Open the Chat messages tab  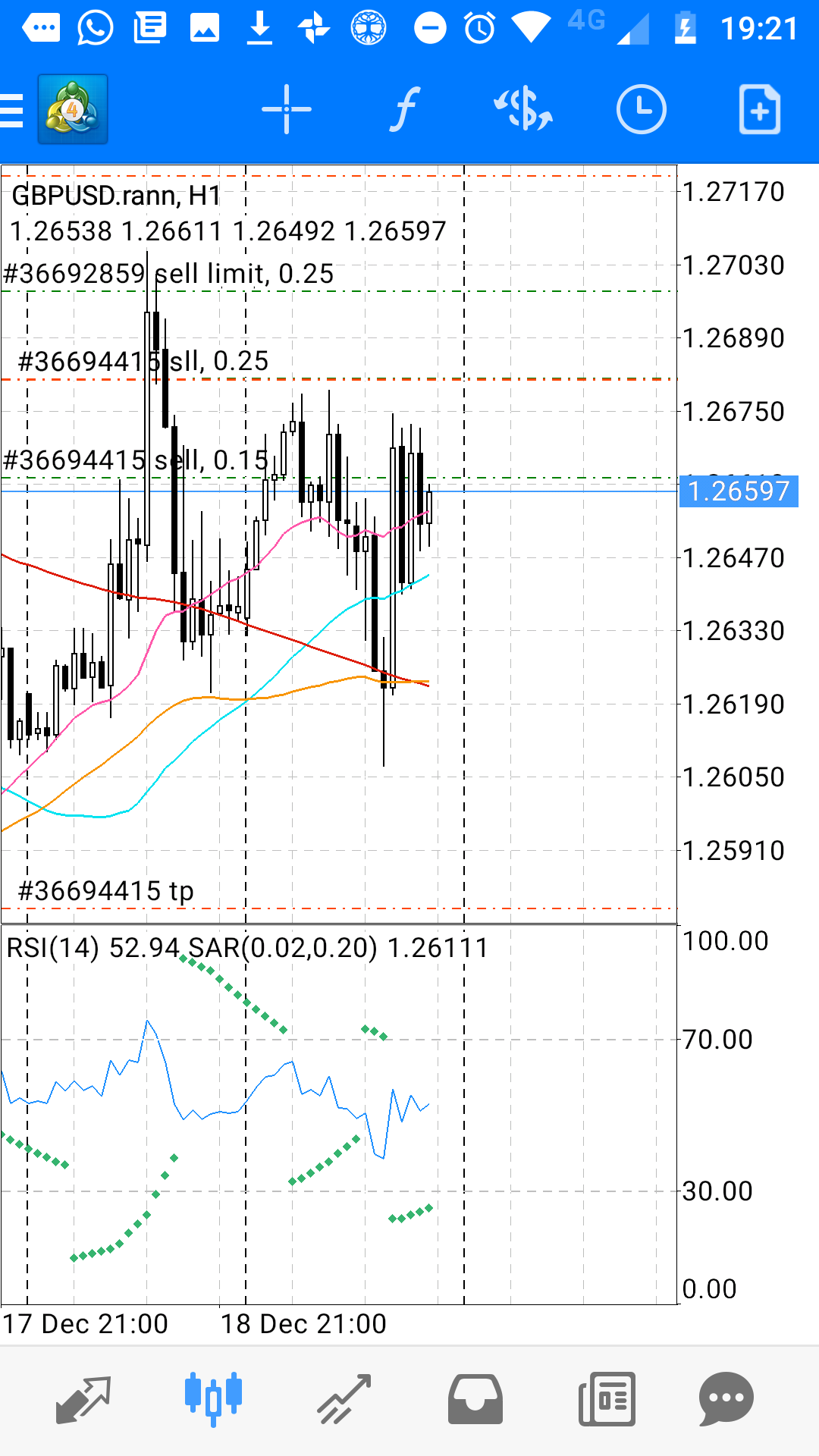coord(726,1400)
